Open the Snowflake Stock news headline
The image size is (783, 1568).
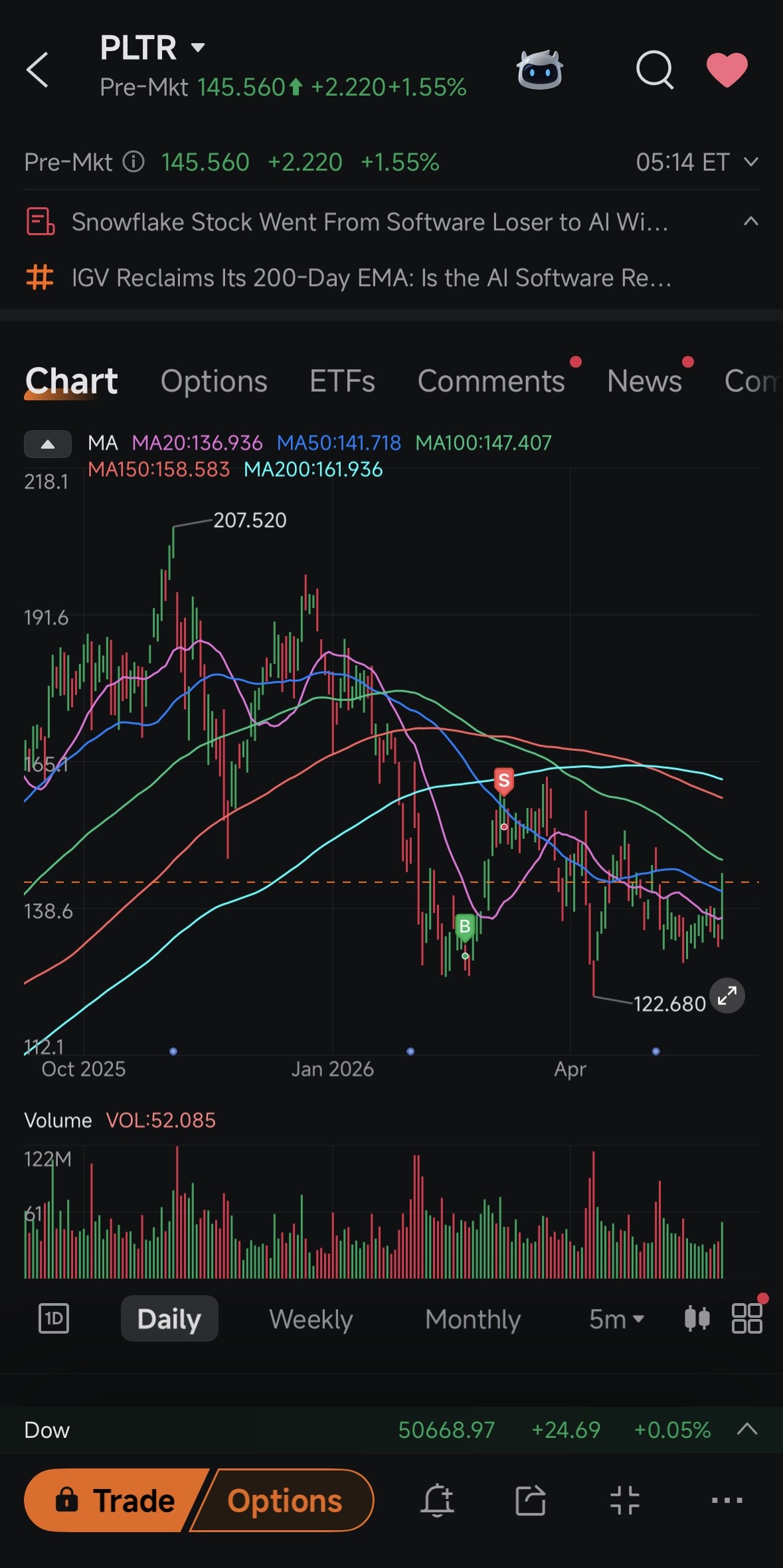pos(370,222)
